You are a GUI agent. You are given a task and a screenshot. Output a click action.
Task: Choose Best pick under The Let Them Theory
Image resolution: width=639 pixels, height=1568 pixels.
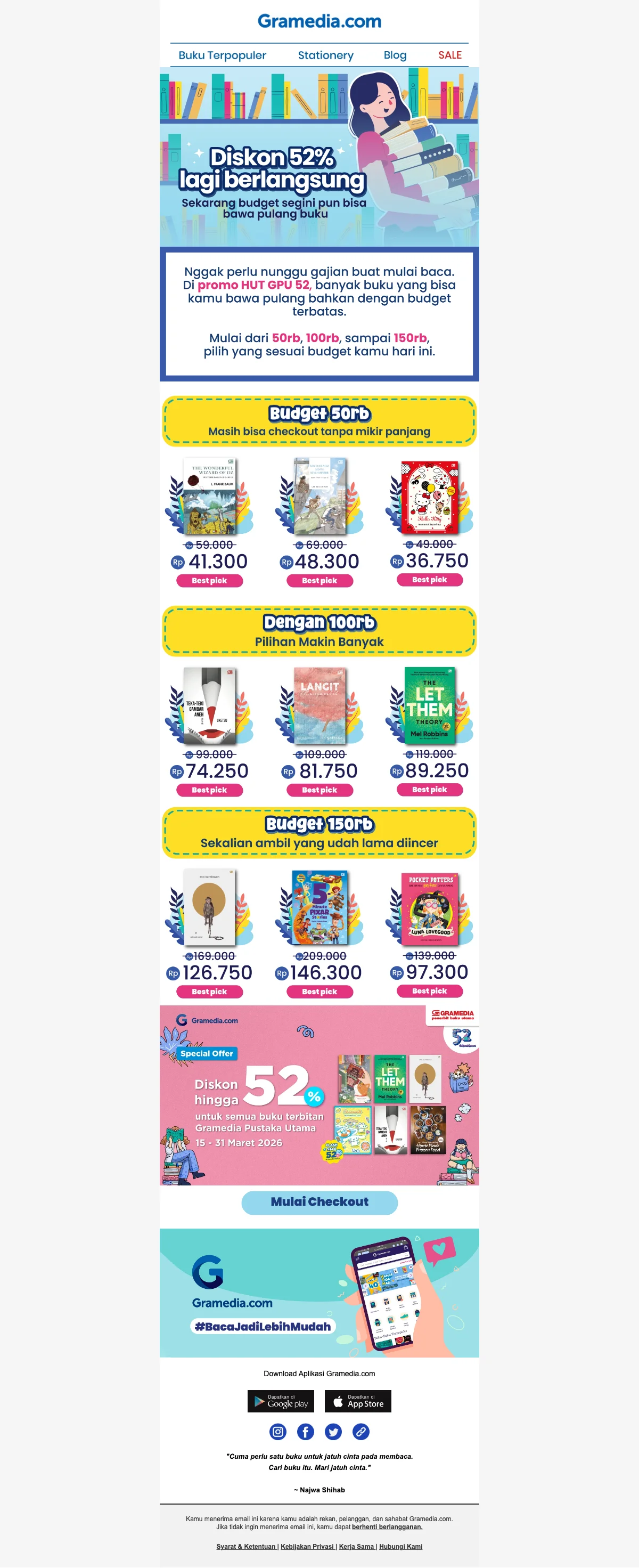(x=429, y=790)
